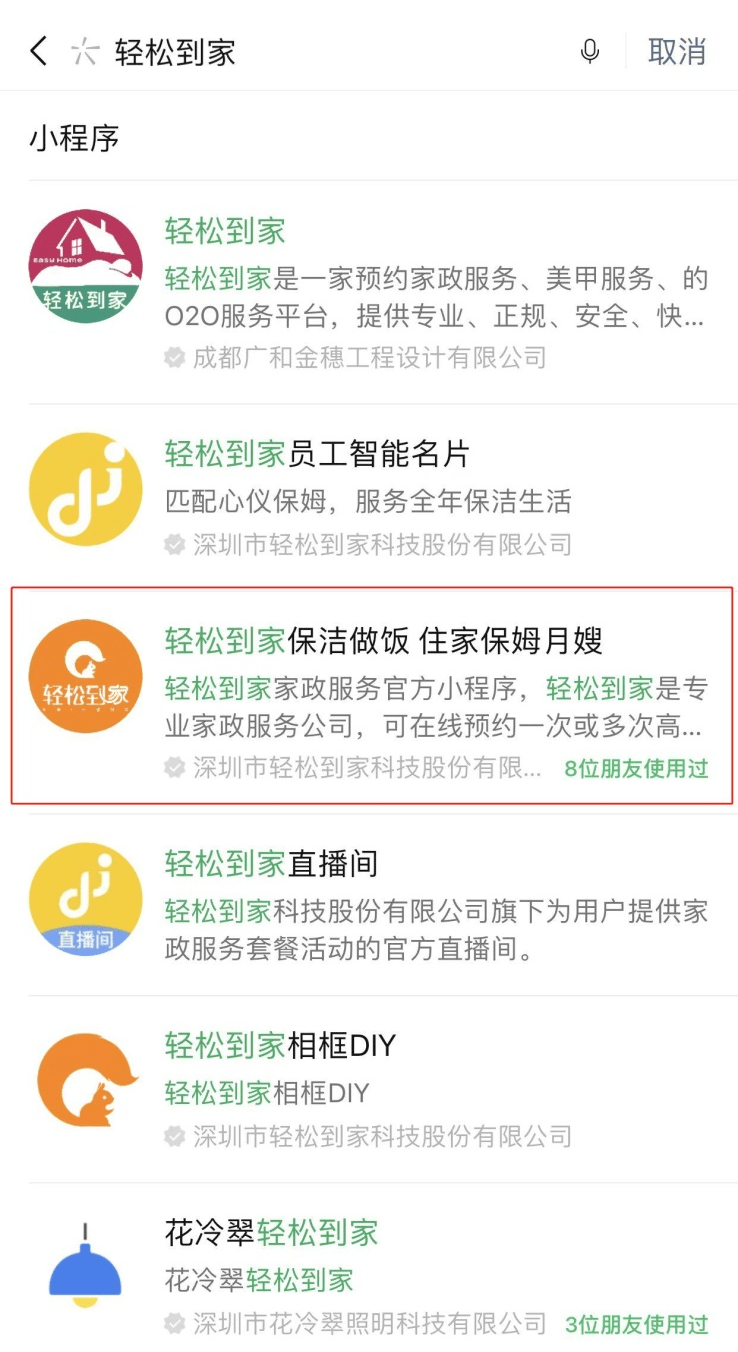738x1352 pixels.
Task: Start voice search with the microphone icon
Action: [590, 51]
